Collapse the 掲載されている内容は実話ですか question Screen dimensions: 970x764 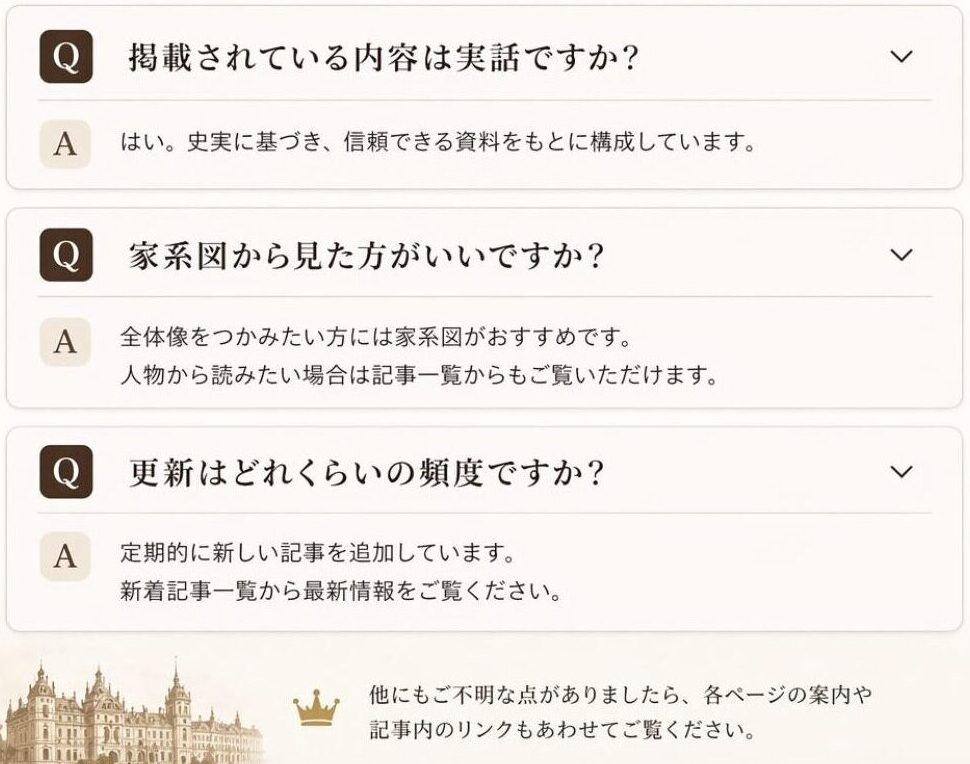coord(901,57)
